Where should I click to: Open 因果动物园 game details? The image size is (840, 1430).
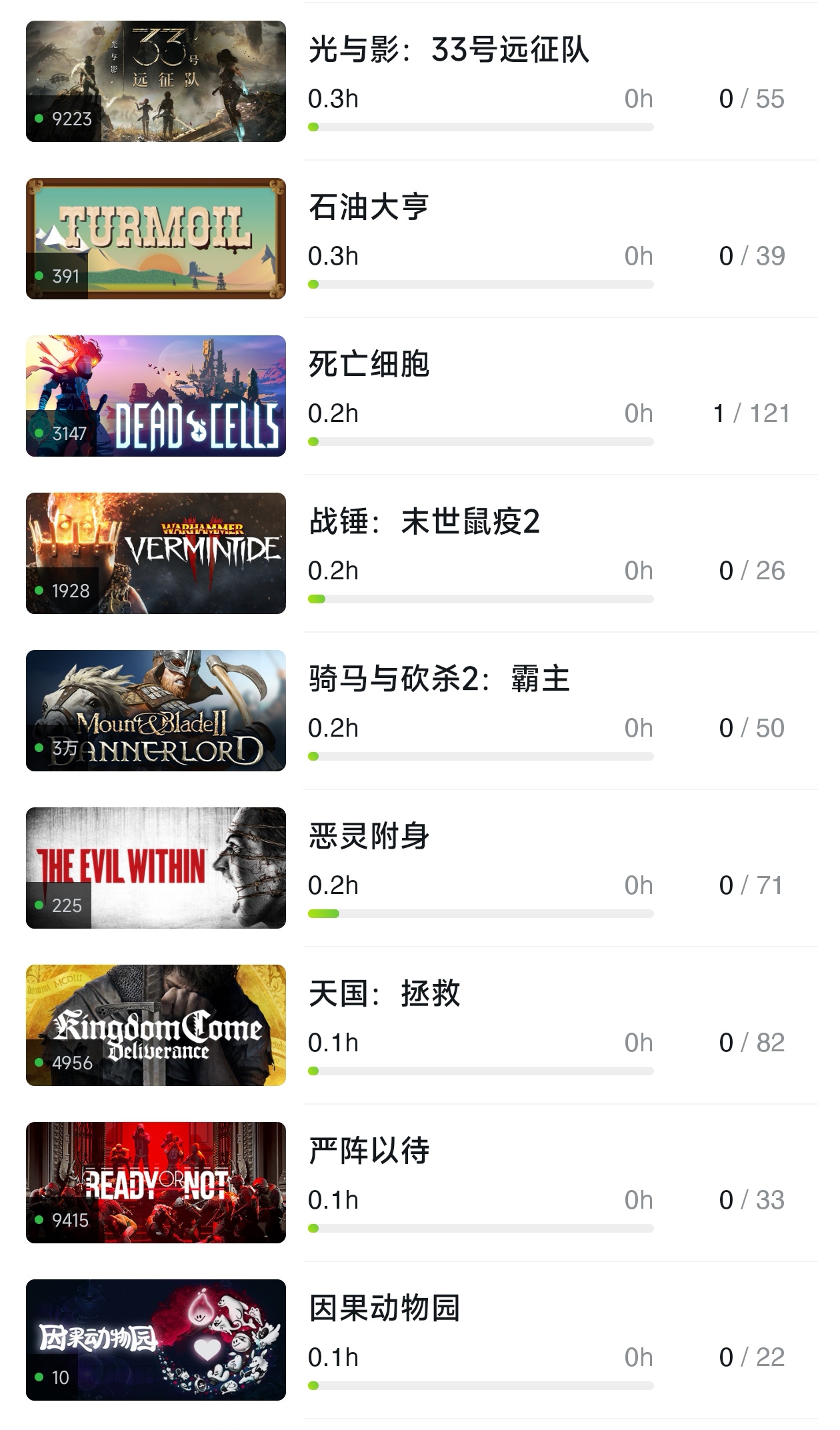point(384,1309)
